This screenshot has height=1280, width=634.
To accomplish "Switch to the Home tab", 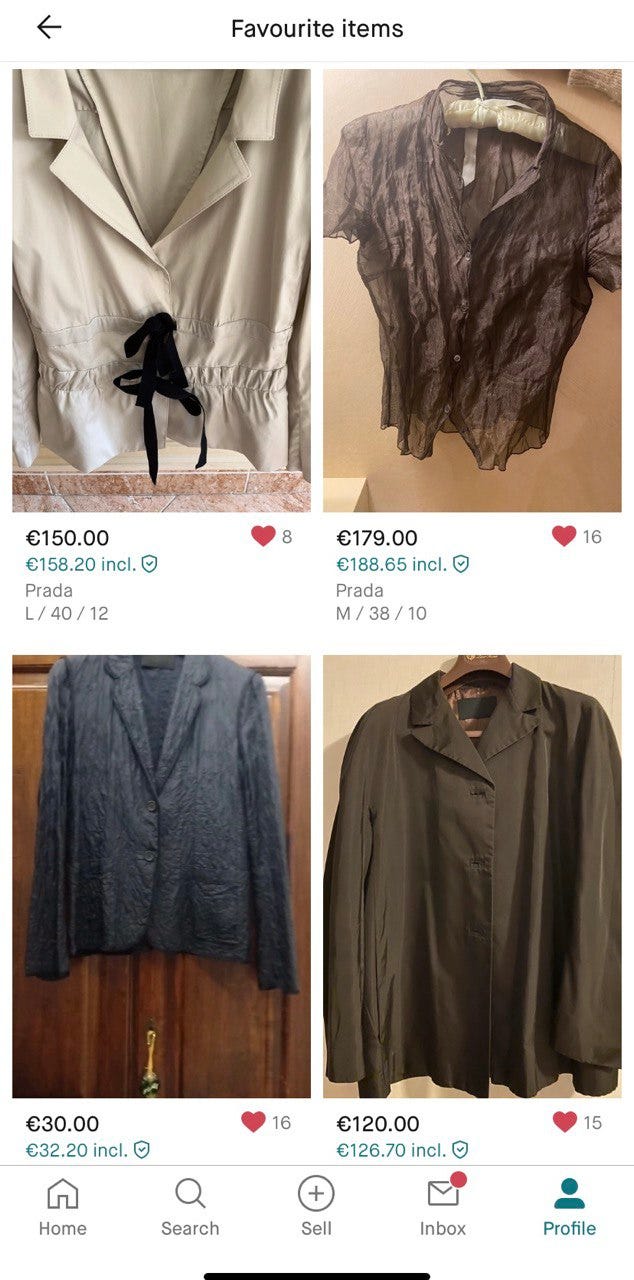I will [63, 1207].
